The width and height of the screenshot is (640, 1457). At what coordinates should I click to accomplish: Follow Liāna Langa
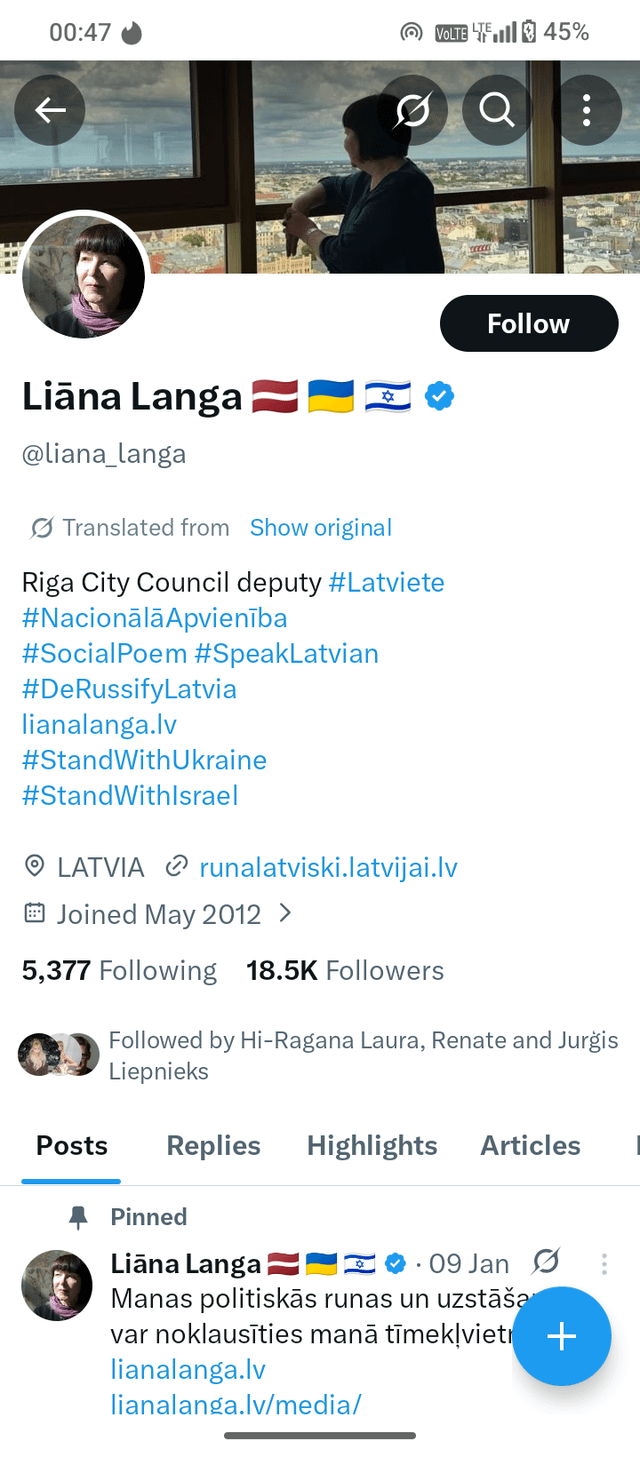coord(528,324)
